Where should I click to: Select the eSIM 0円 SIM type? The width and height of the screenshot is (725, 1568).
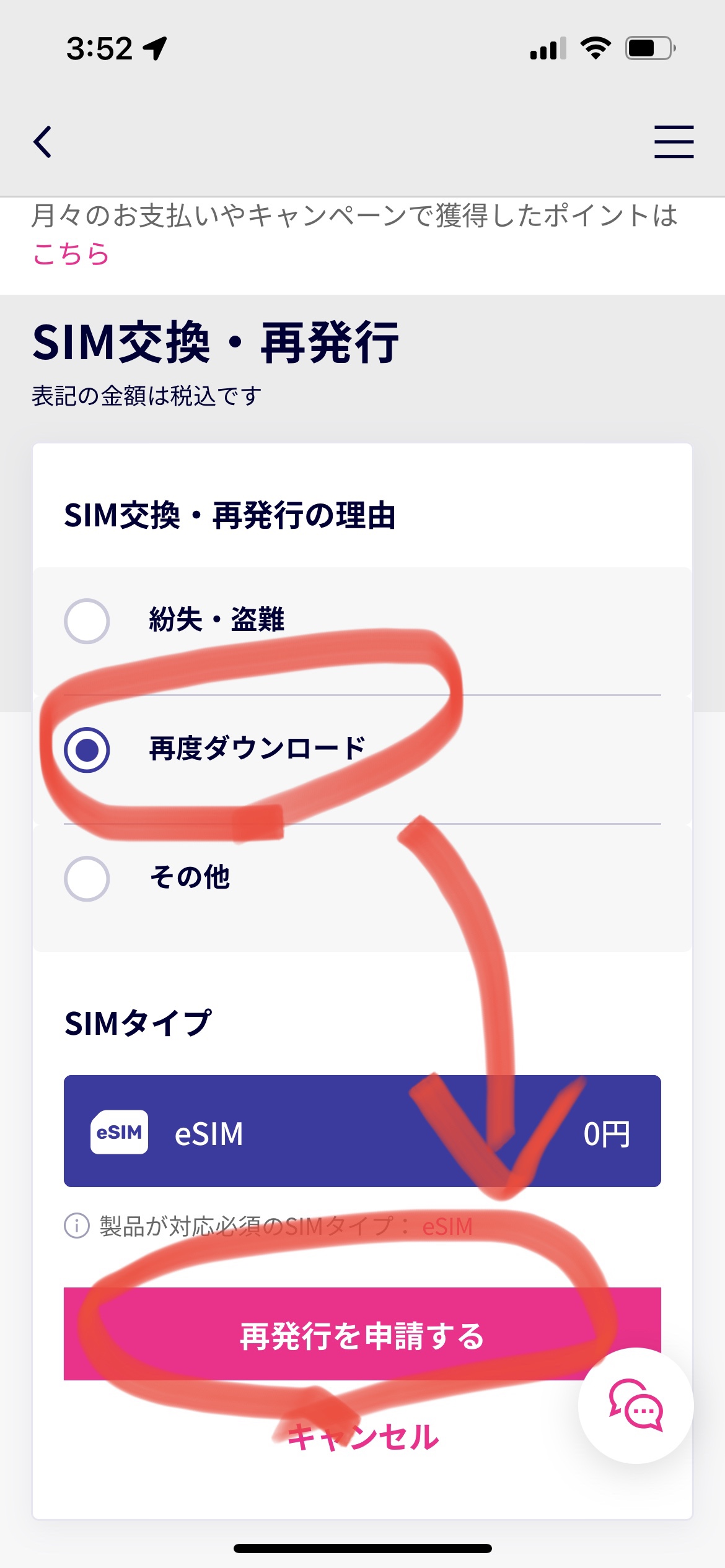(x=362, y=1131)
